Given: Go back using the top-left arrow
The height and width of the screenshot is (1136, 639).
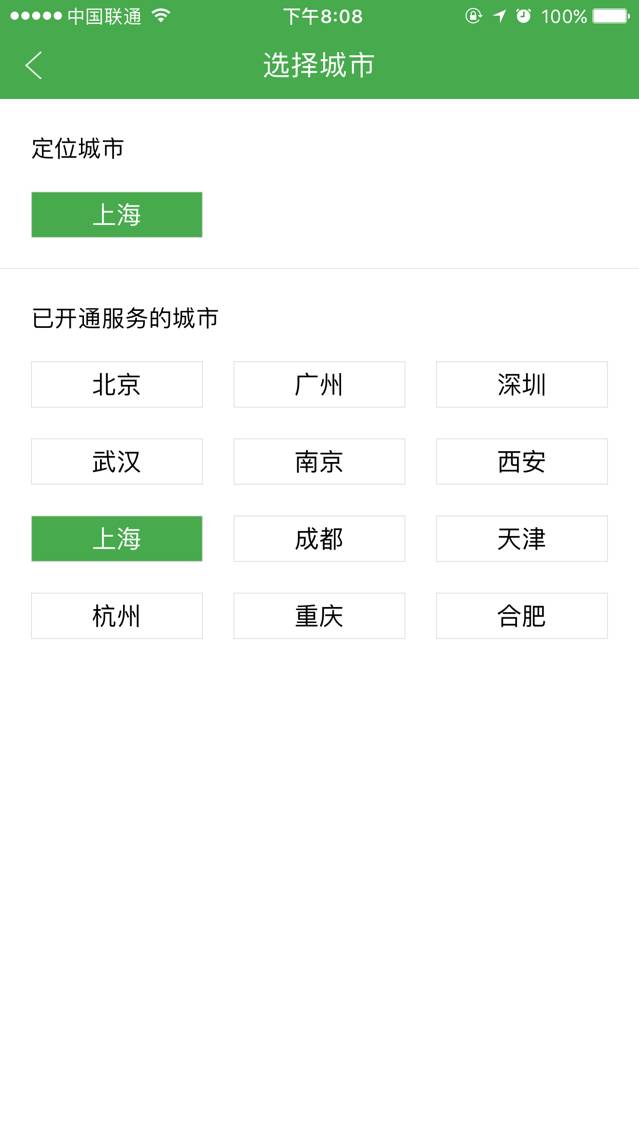Looking at the screenshot, I should click(x=34, y=65).
